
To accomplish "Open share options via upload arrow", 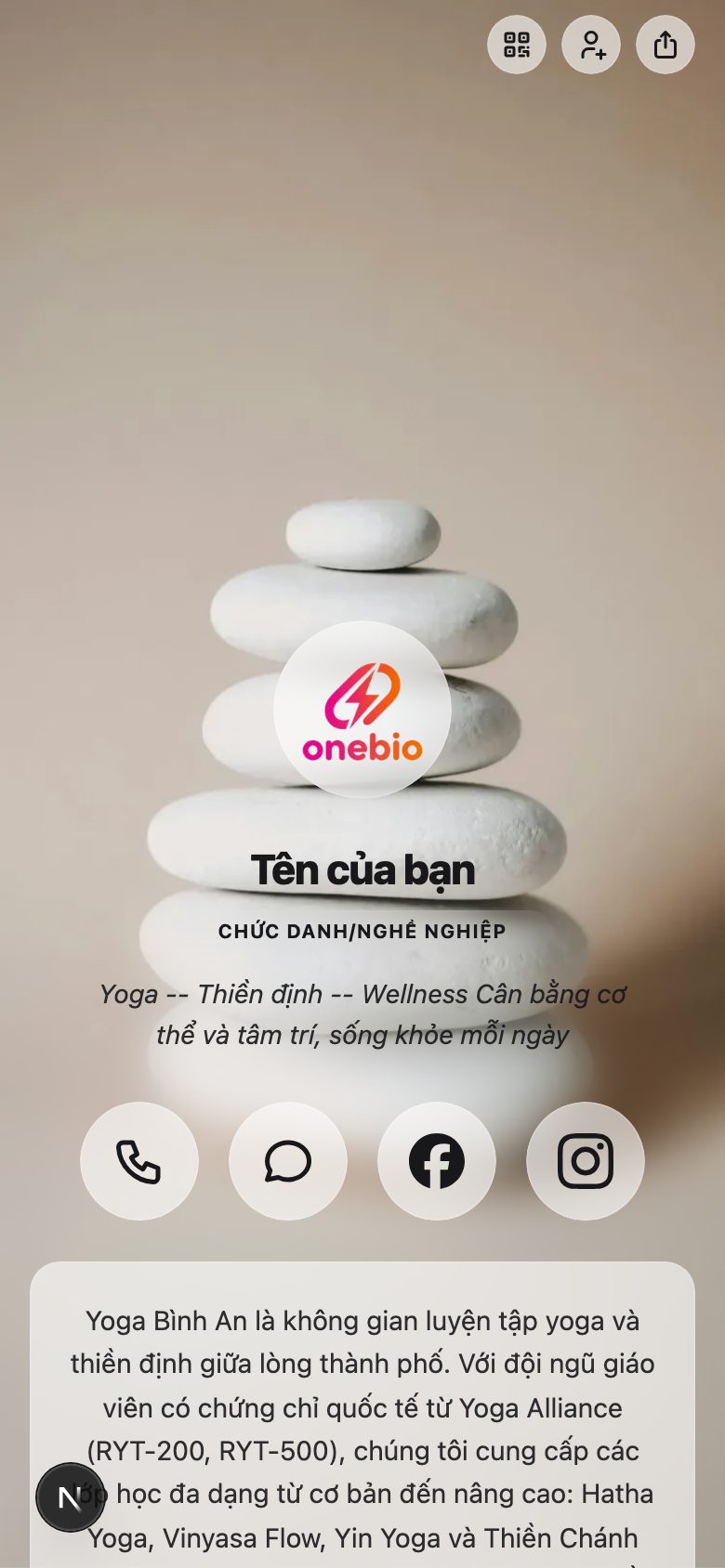I will click(x=665, y=44).
